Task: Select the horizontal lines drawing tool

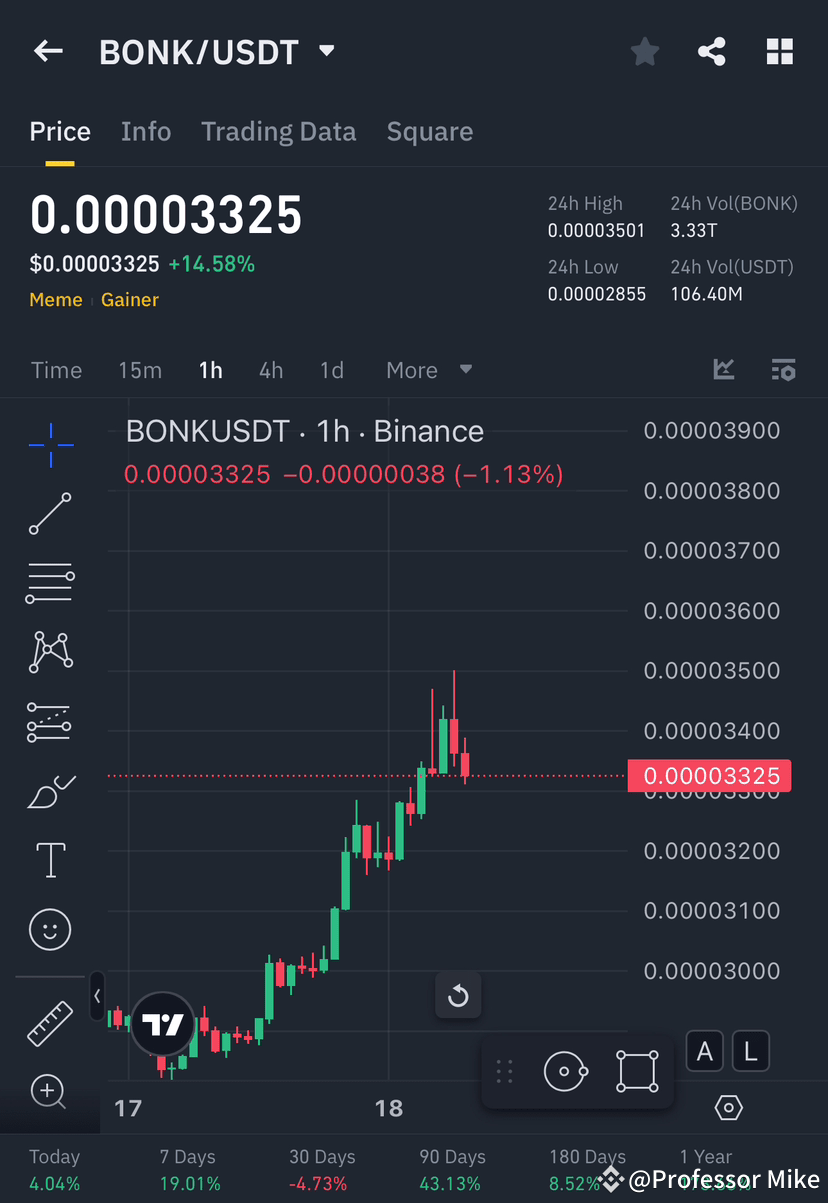Action: coord(50,582)
